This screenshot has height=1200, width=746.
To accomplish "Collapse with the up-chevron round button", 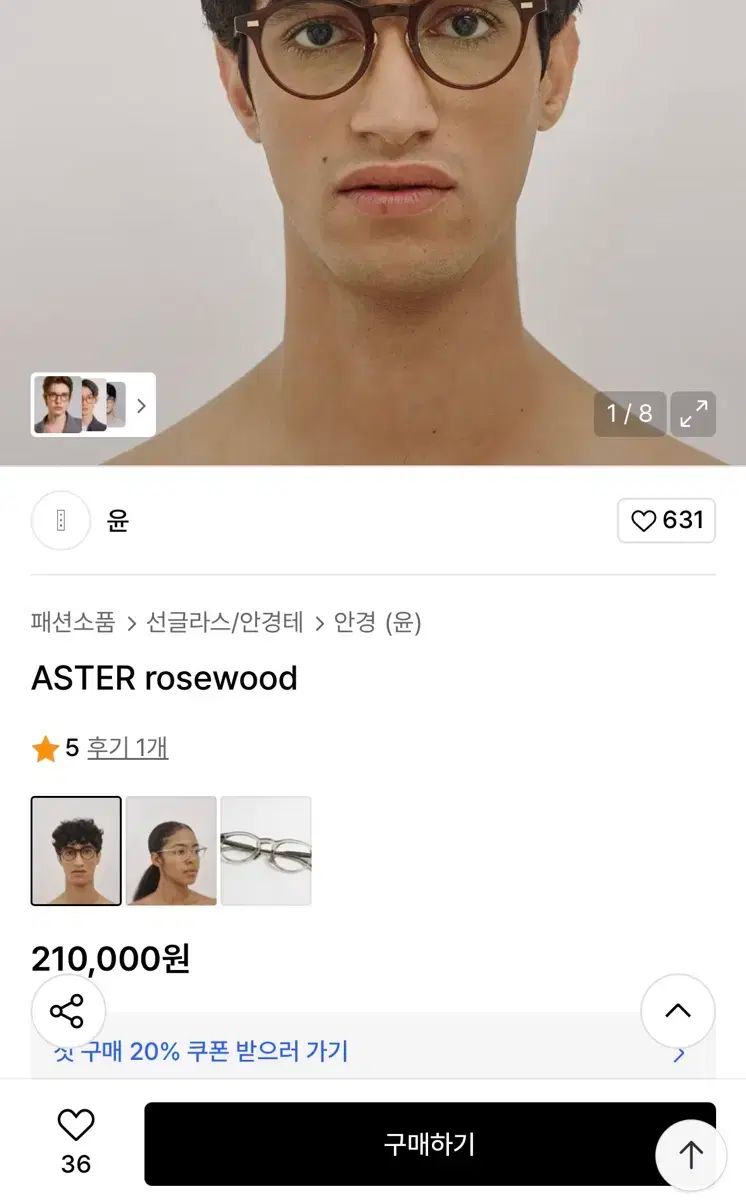I will pos(678,1011).
